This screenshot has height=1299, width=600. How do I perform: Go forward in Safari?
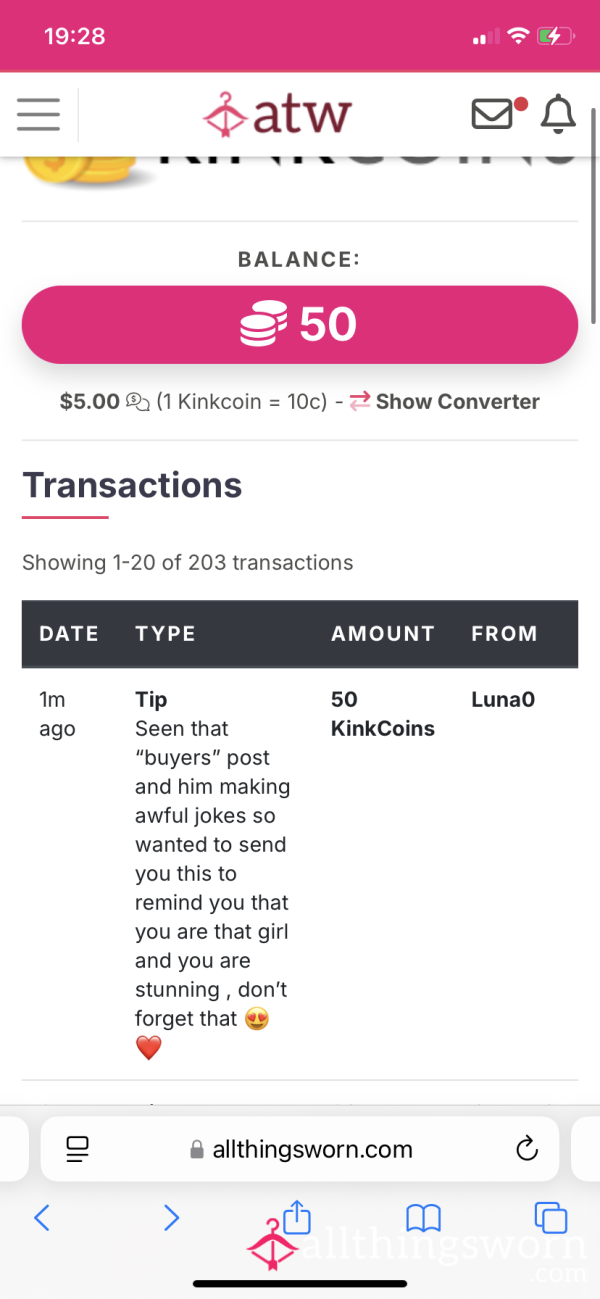171,1217
